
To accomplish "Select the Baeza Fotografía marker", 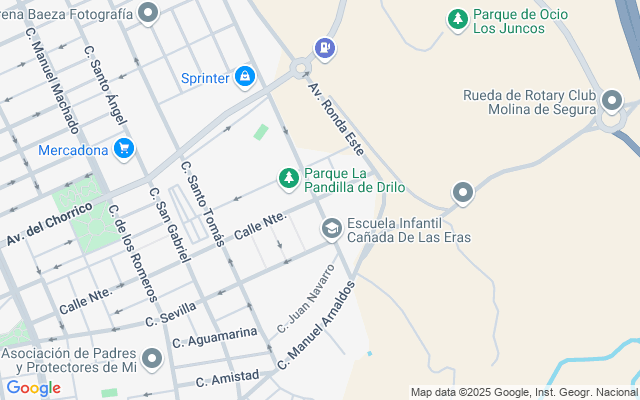I will click(149, 13).
